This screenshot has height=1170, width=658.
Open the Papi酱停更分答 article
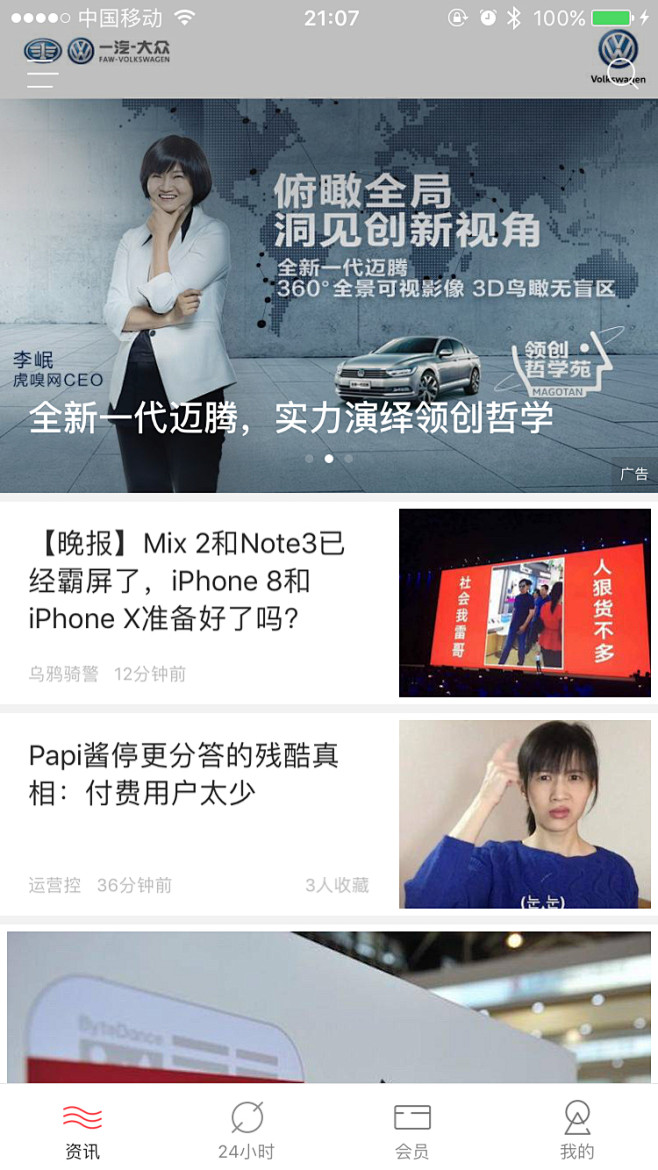click(x=329, y=814)
